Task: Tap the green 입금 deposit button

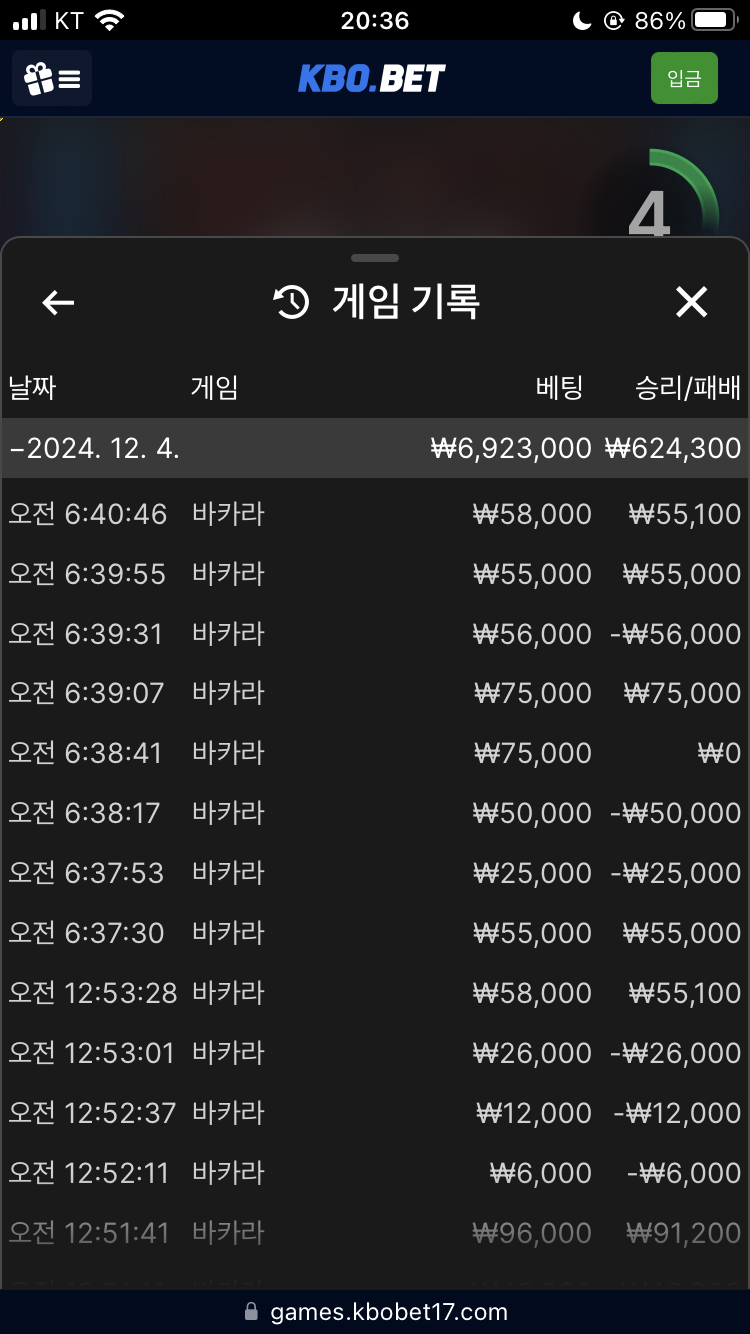Action: (x=684, y=78)
